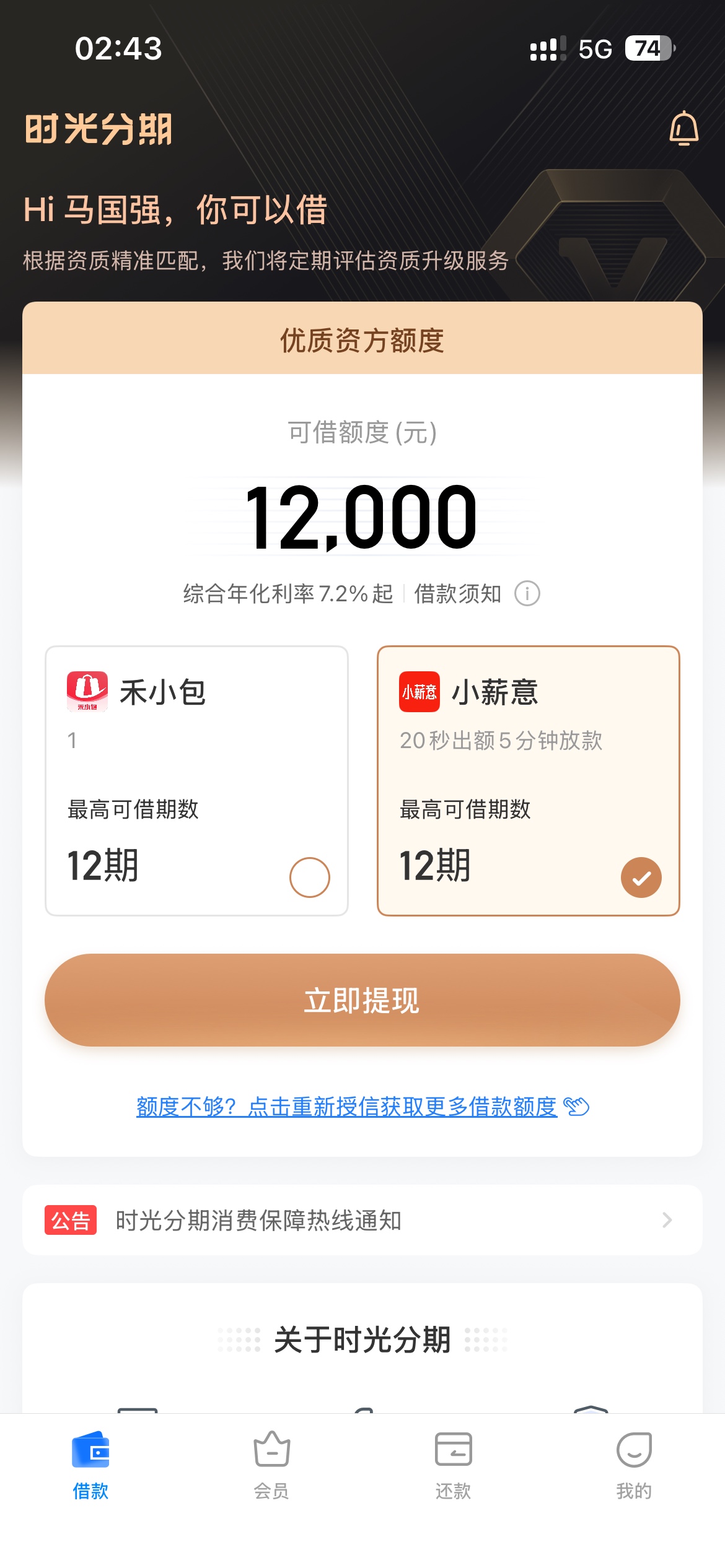This screenshot has width=725, height=1568.
Task: Open the 借款须知 info icon
Action: pyautogui.click(x=527, y=594)
